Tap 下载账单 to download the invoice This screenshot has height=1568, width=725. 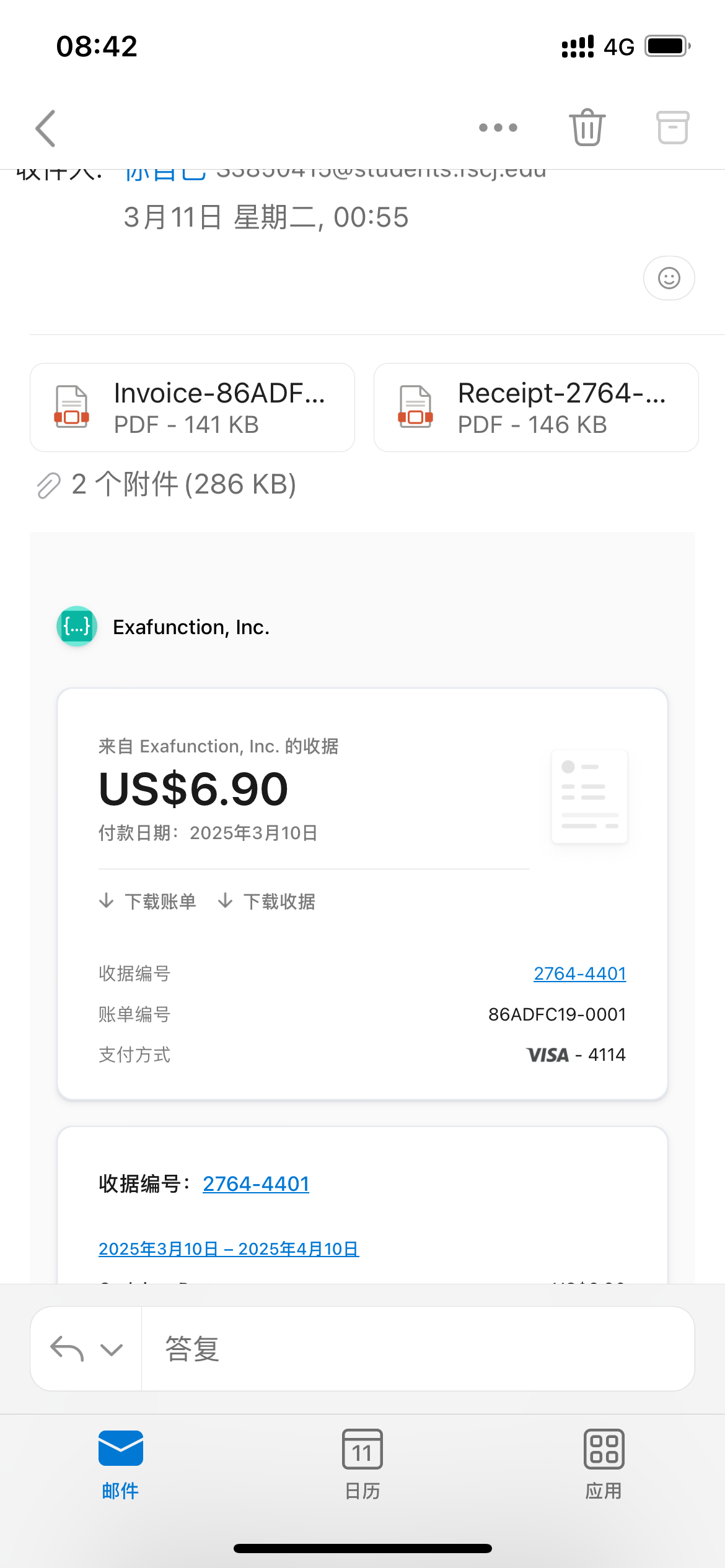click(x=147, y=901)
